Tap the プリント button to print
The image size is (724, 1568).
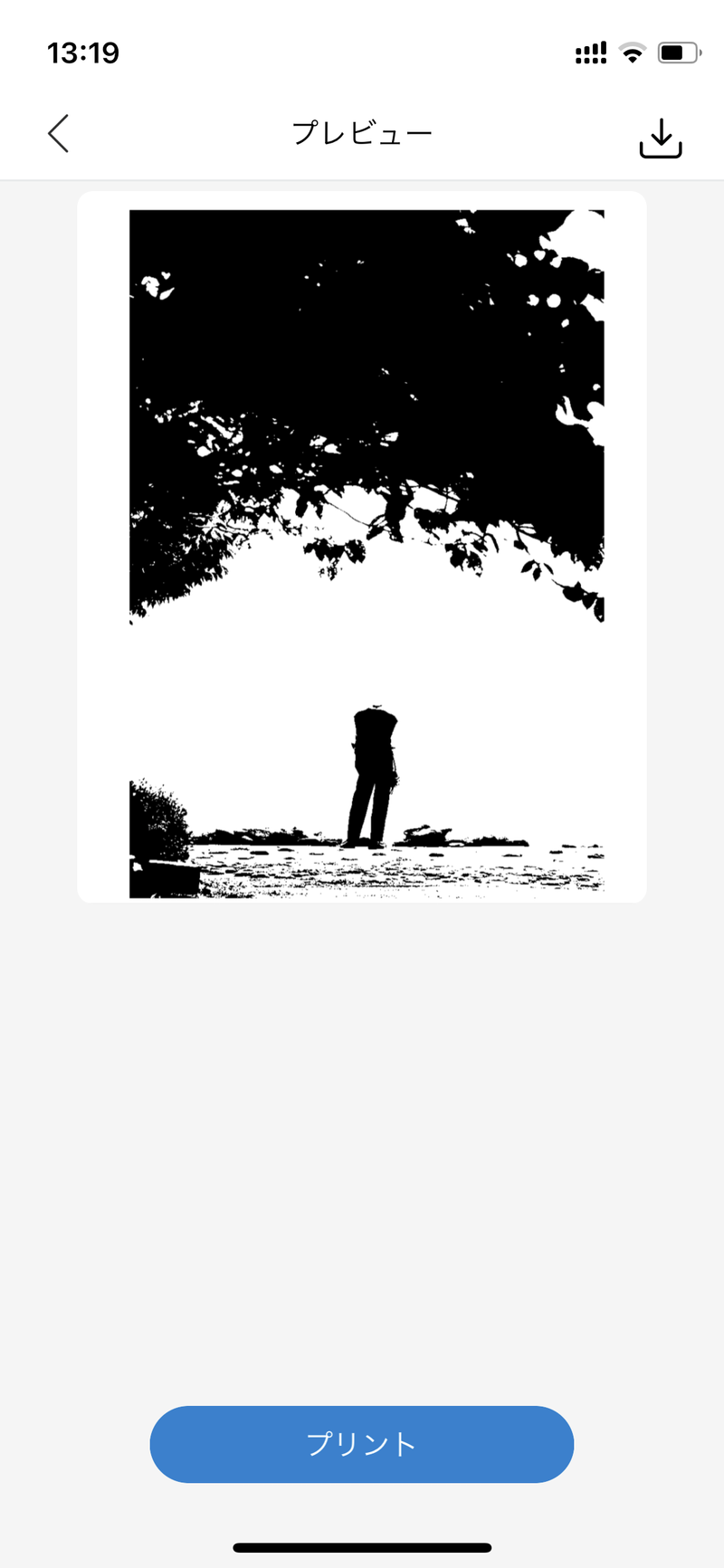coord(362,1444)
